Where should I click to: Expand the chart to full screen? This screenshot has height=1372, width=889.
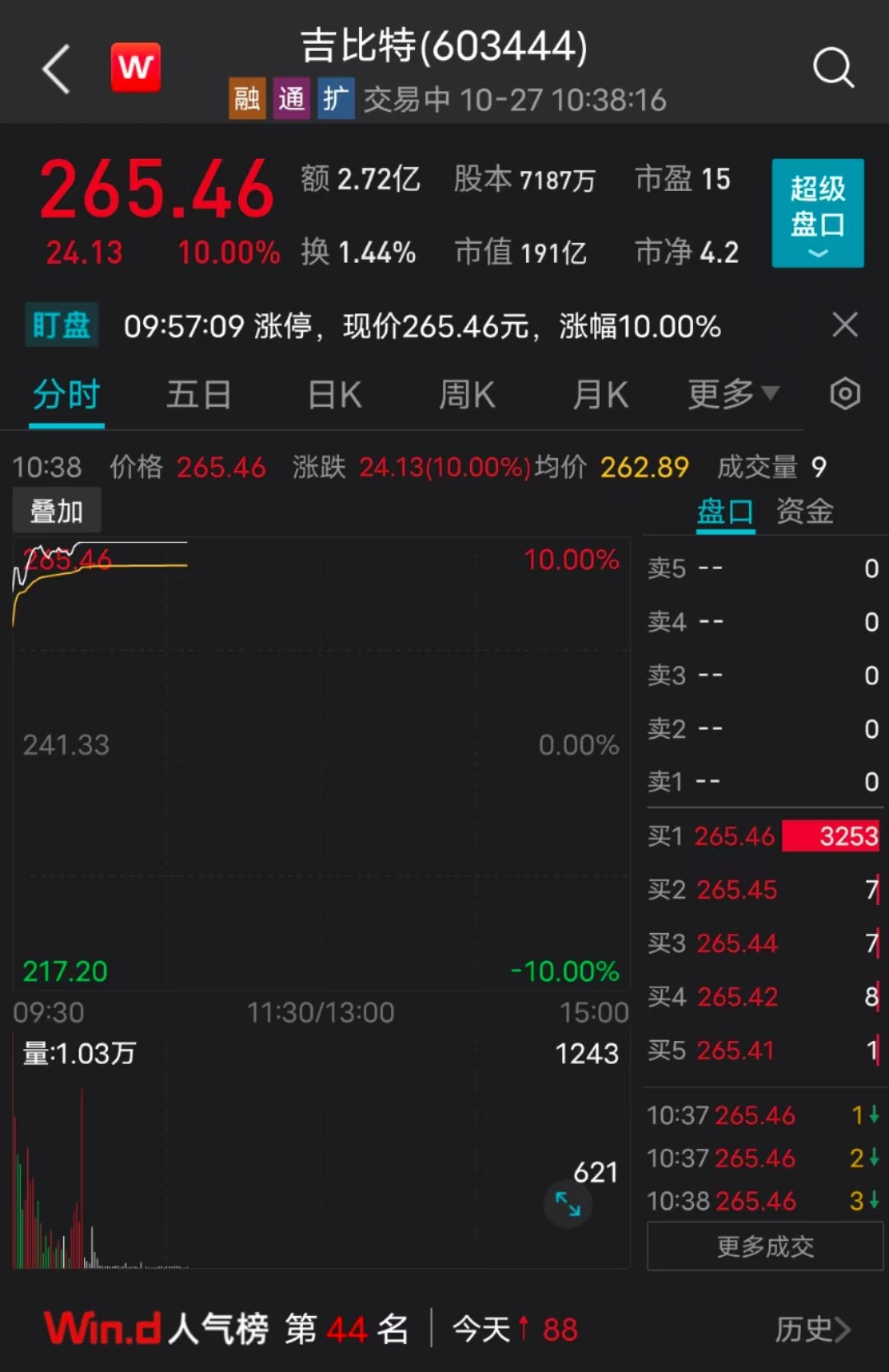tap(568, 1204)
